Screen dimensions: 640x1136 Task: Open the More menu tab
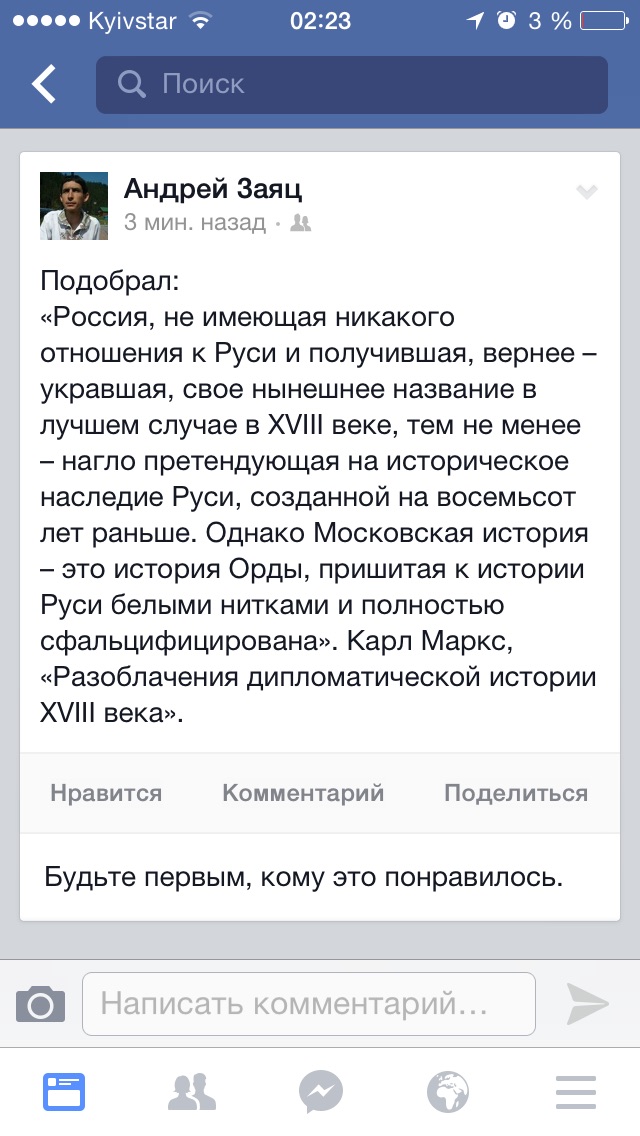576,1091
